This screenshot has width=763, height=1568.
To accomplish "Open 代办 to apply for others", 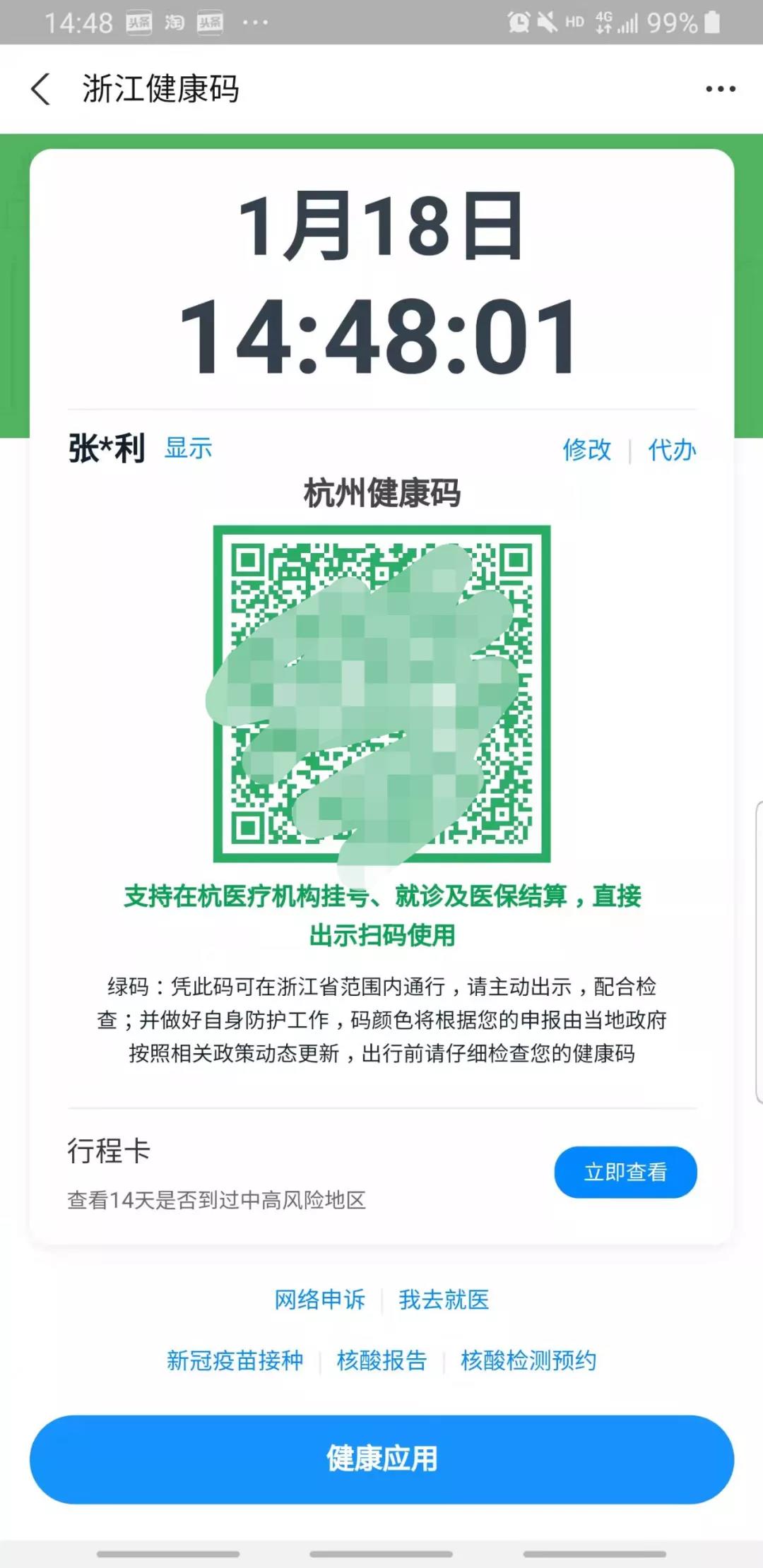I will (x=672, y=449).
